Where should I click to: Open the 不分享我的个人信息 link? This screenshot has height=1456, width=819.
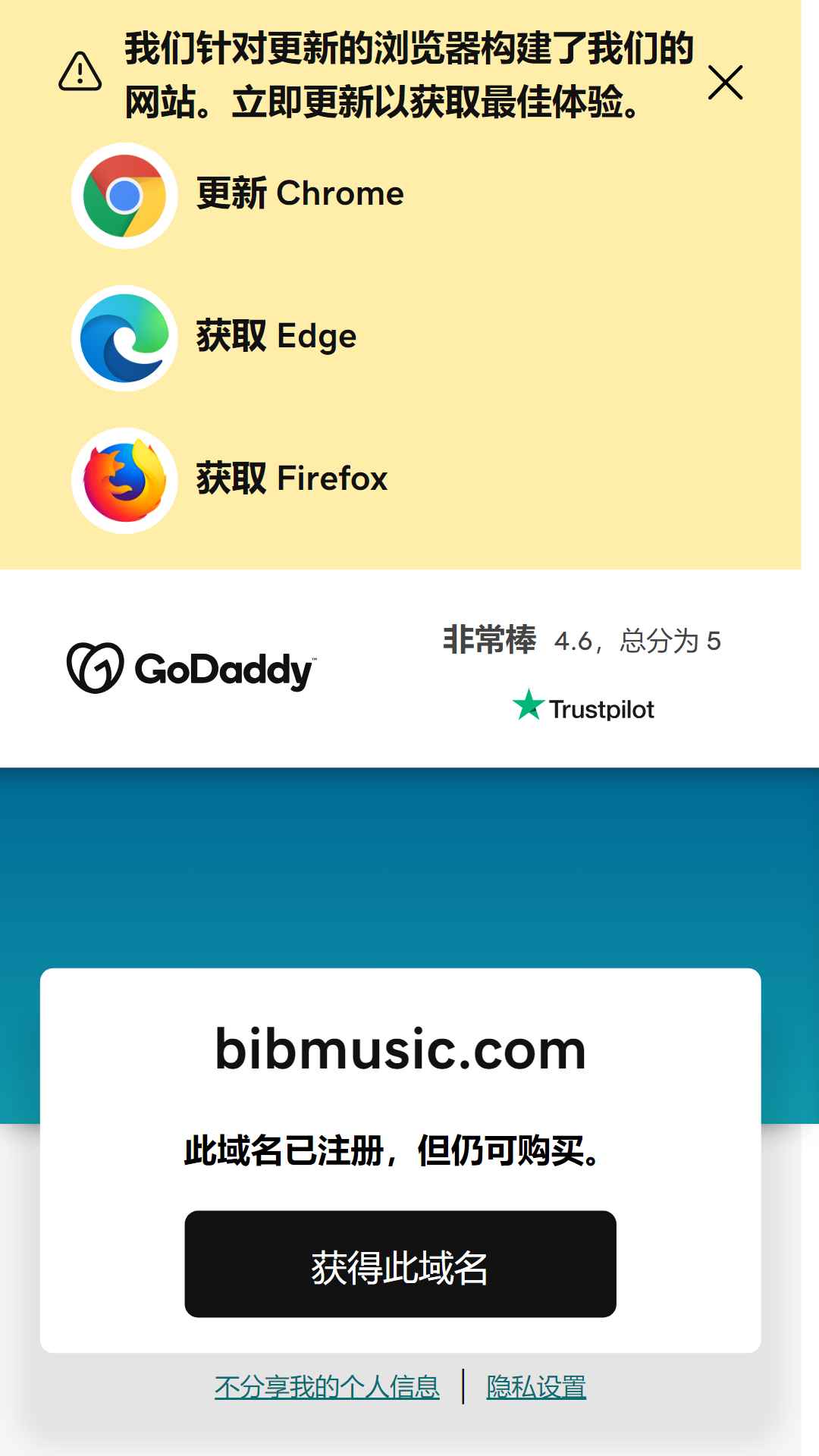coord(327,1387)
